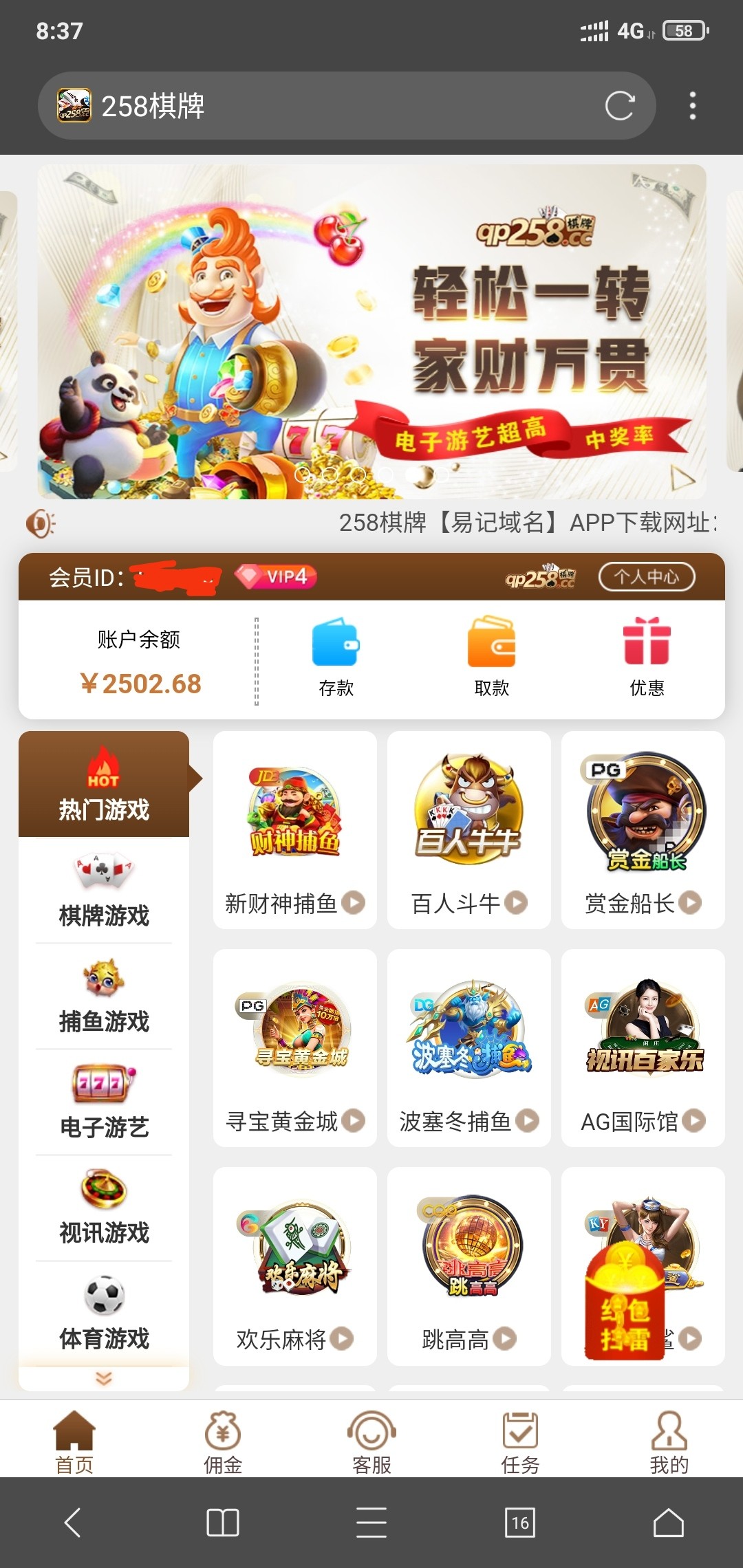Viewport: 743px width, 1568px height.
Task: Open 个人中心 personal center
Action: click(x=646, y=577)
